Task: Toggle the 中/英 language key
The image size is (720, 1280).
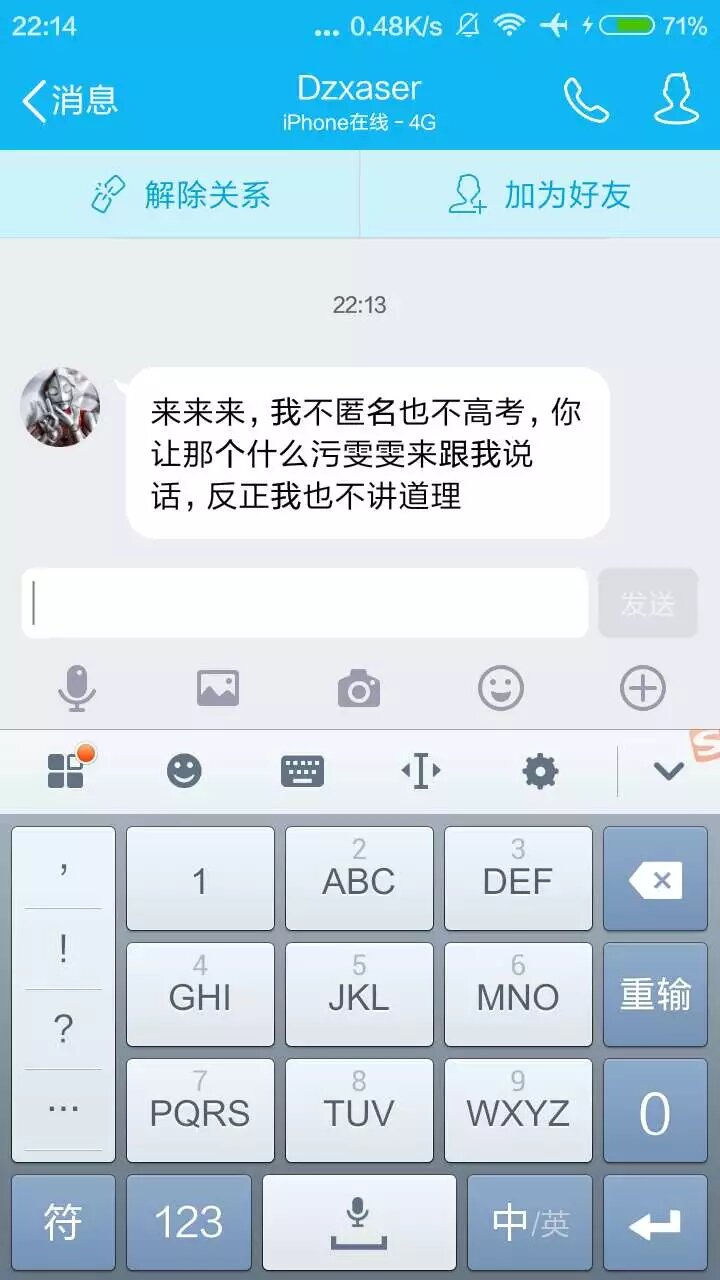Action: (x=530, y=1222)
